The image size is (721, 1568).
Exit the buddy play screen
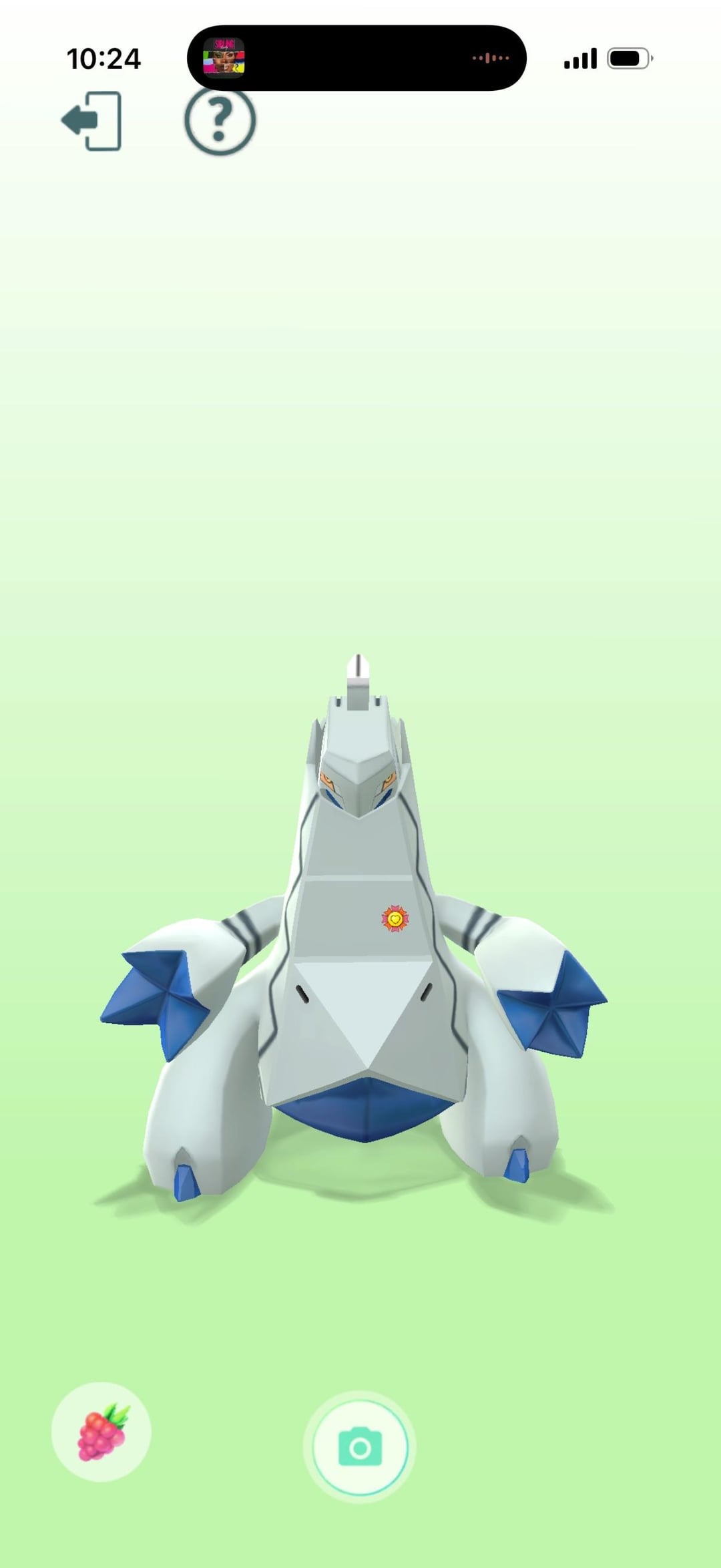[91, 121]
